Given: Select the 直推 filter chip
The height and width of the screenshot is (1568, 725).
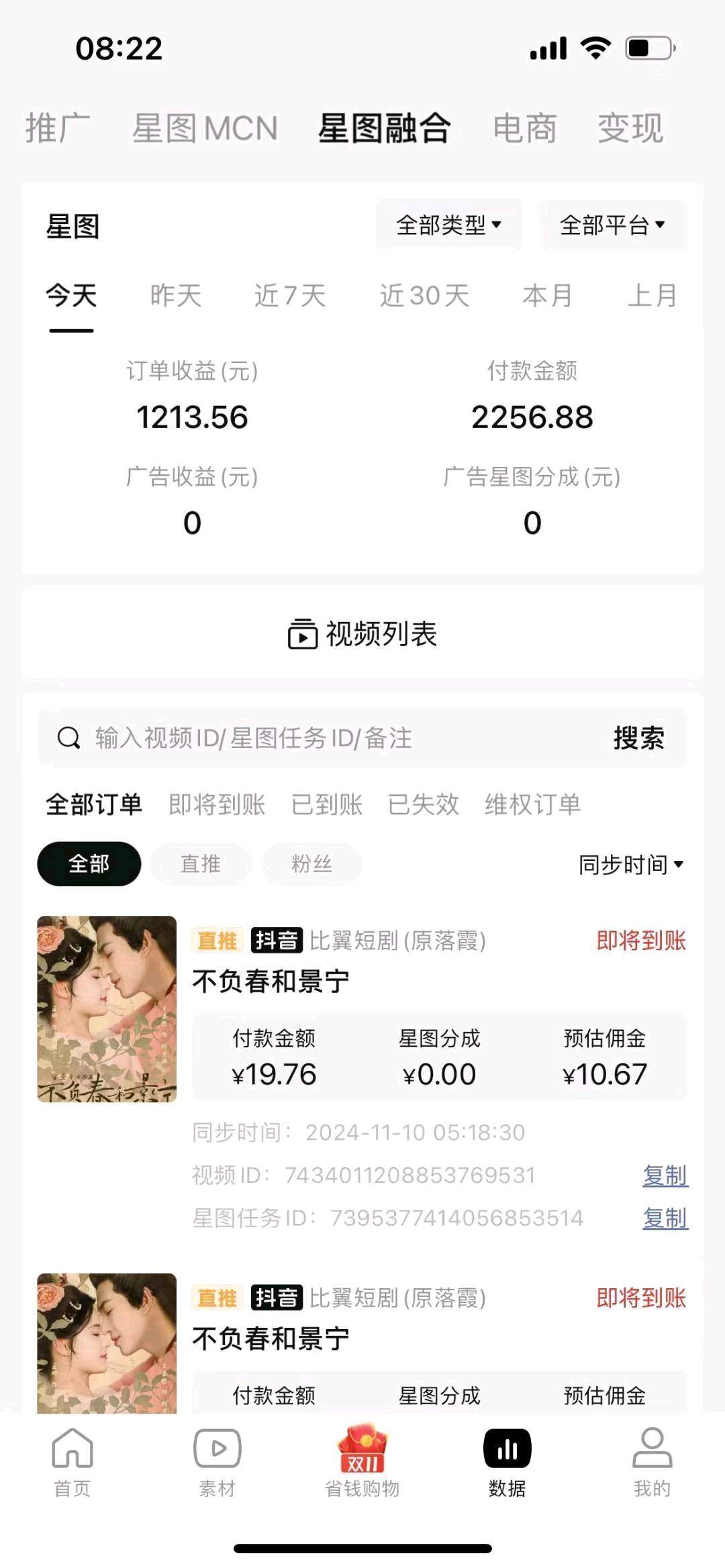Looking at the screenshot, I should point(200,864).
